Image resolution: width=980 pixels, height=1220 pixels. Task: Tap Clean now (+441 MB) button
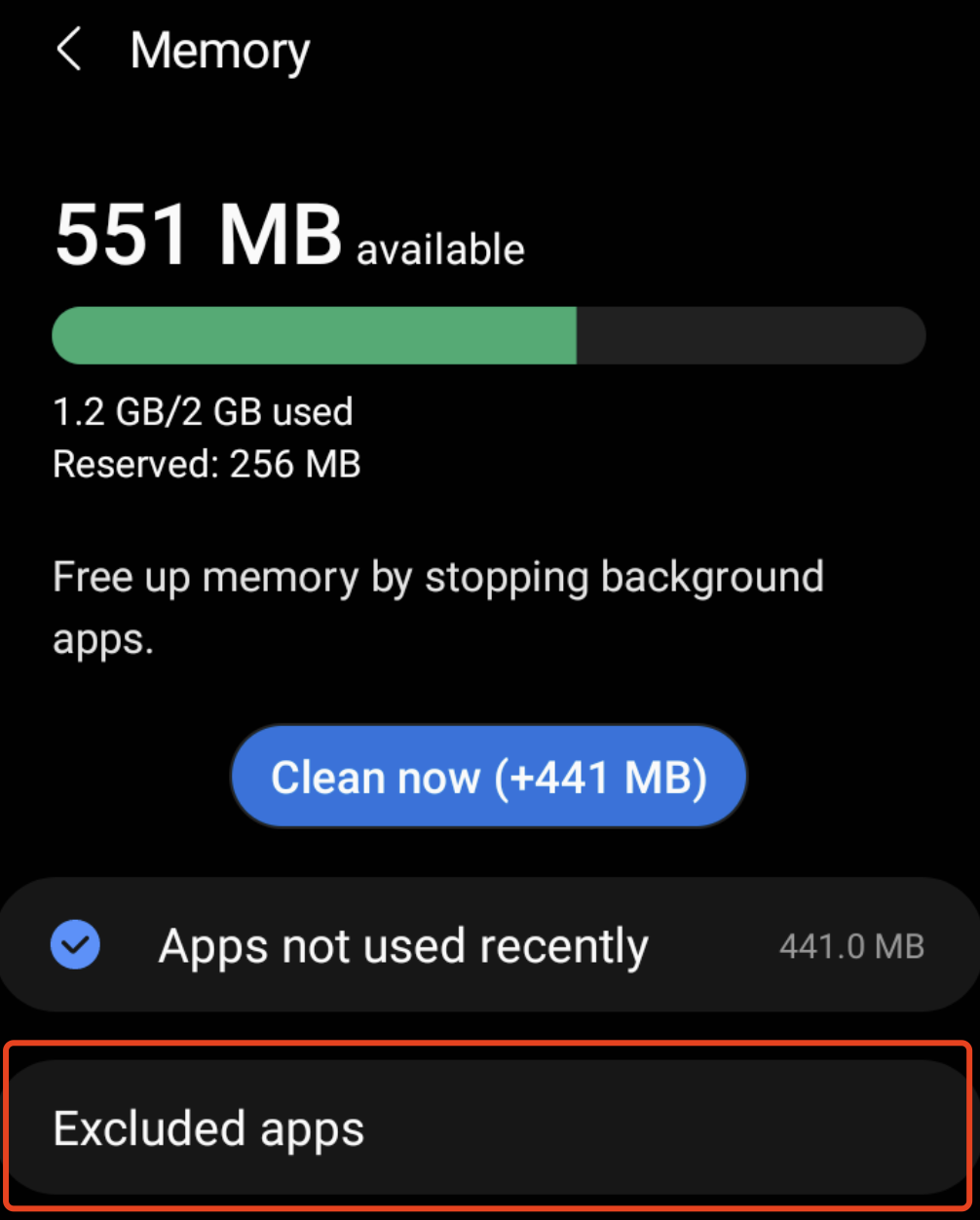[489, 777]
